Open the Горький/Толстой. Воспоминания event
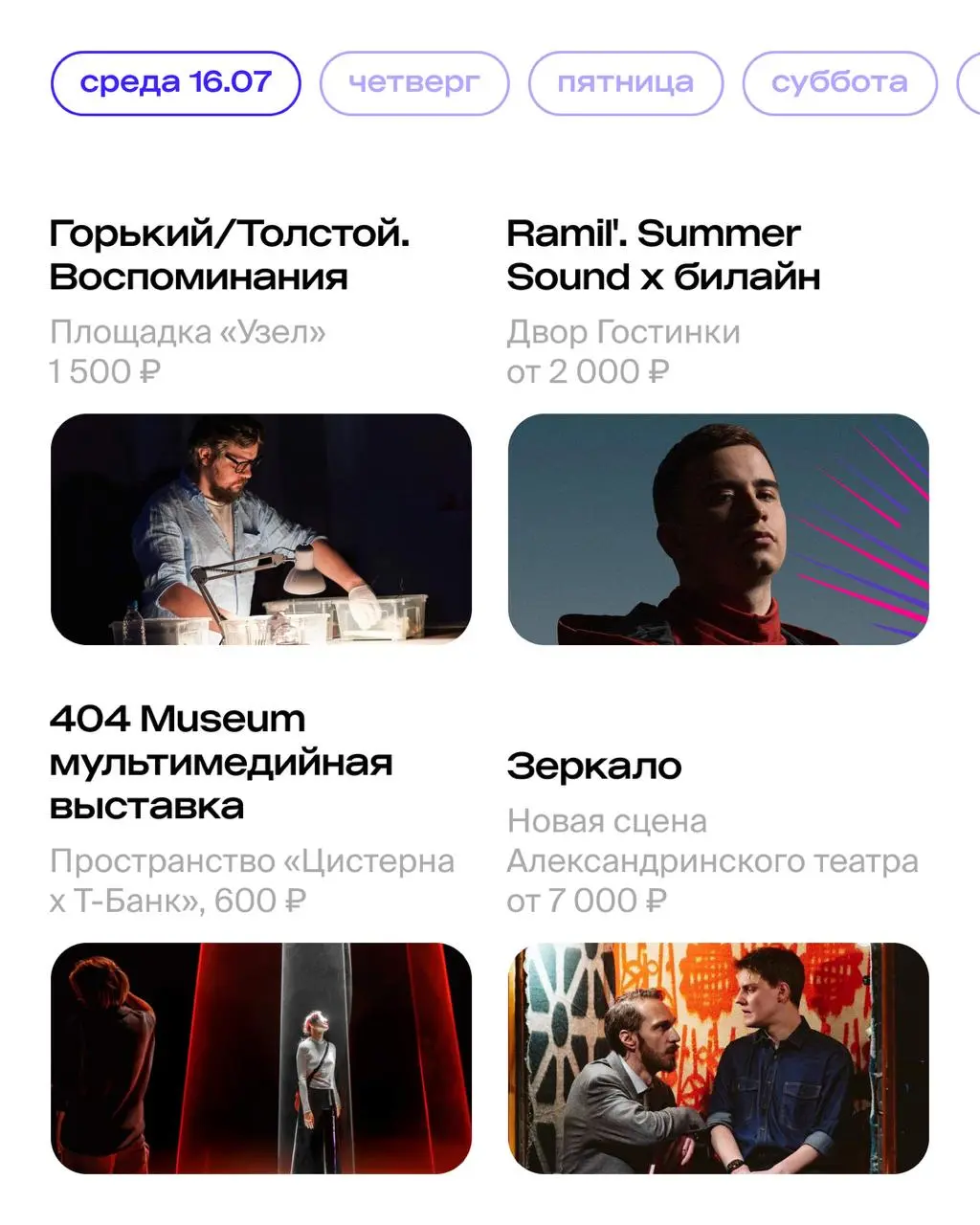Image resolution: width=980 pixels, height=1225 pixels. pos(234,255)
